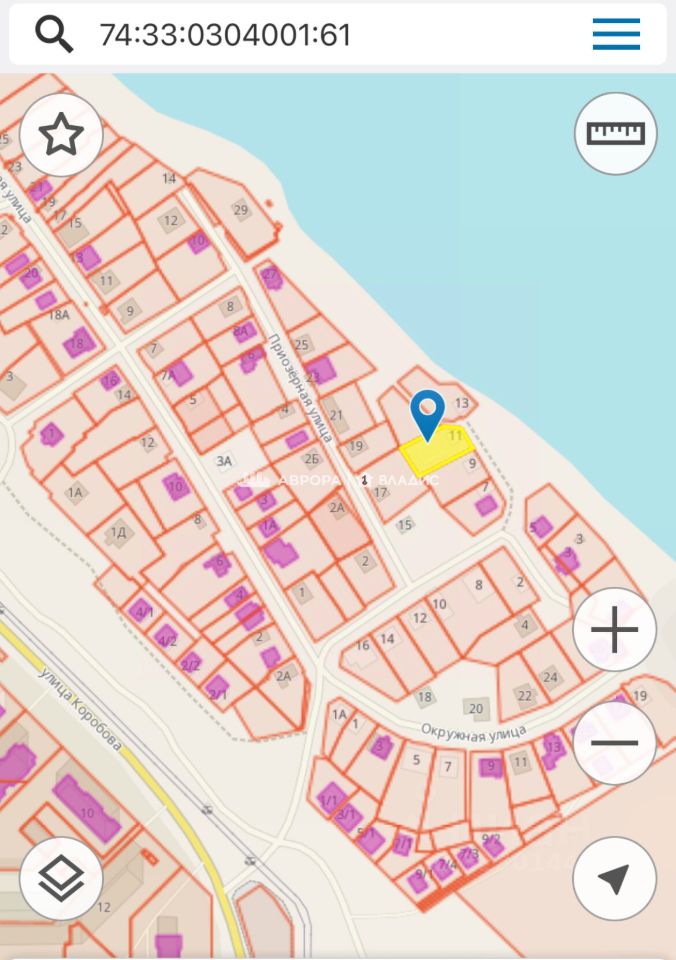The height and width of the screenshot is (960, 676).
Task: Open the hamburger menu
Action: [616, 35]
